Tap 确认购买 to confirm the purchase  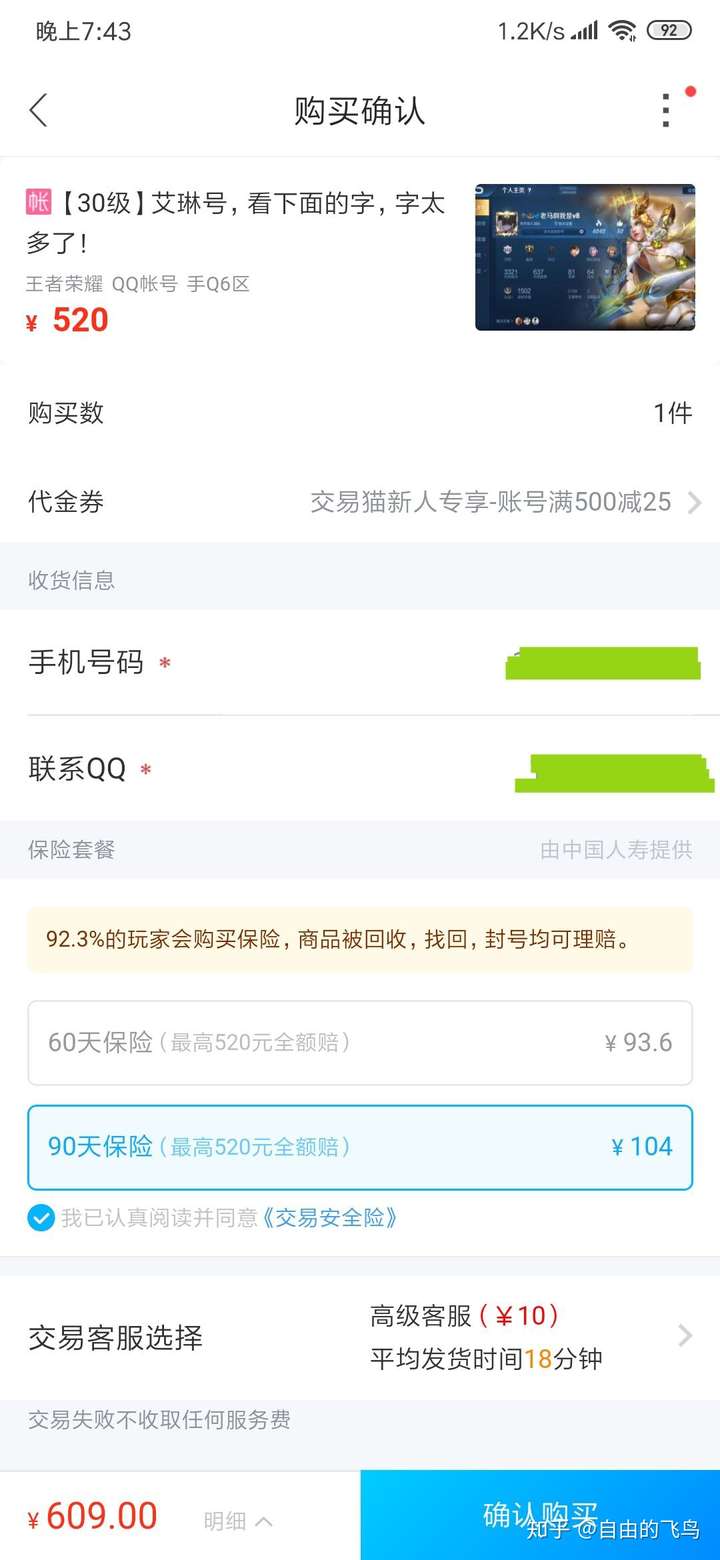tap(540, 1515)
